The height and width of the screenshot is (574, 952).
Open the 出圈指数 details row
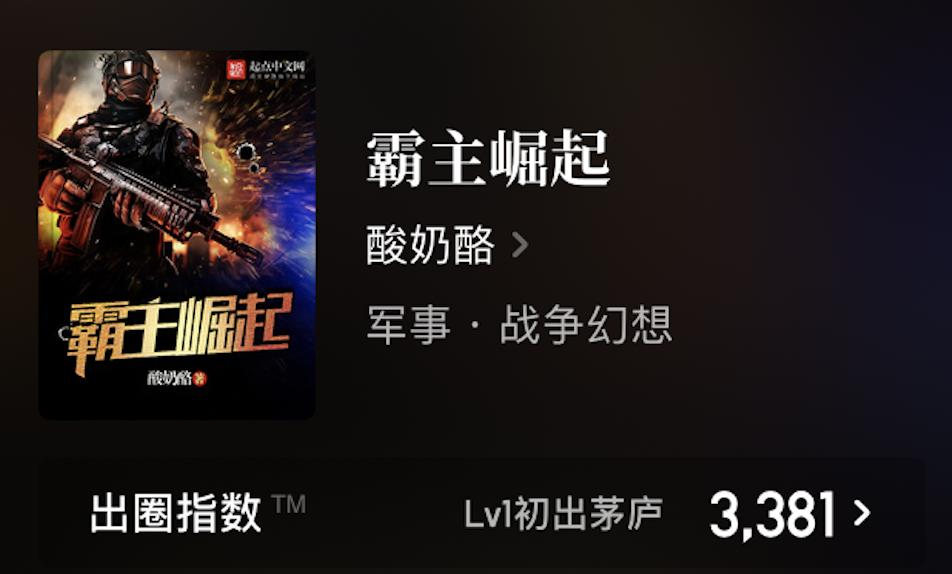click(480, 514)
